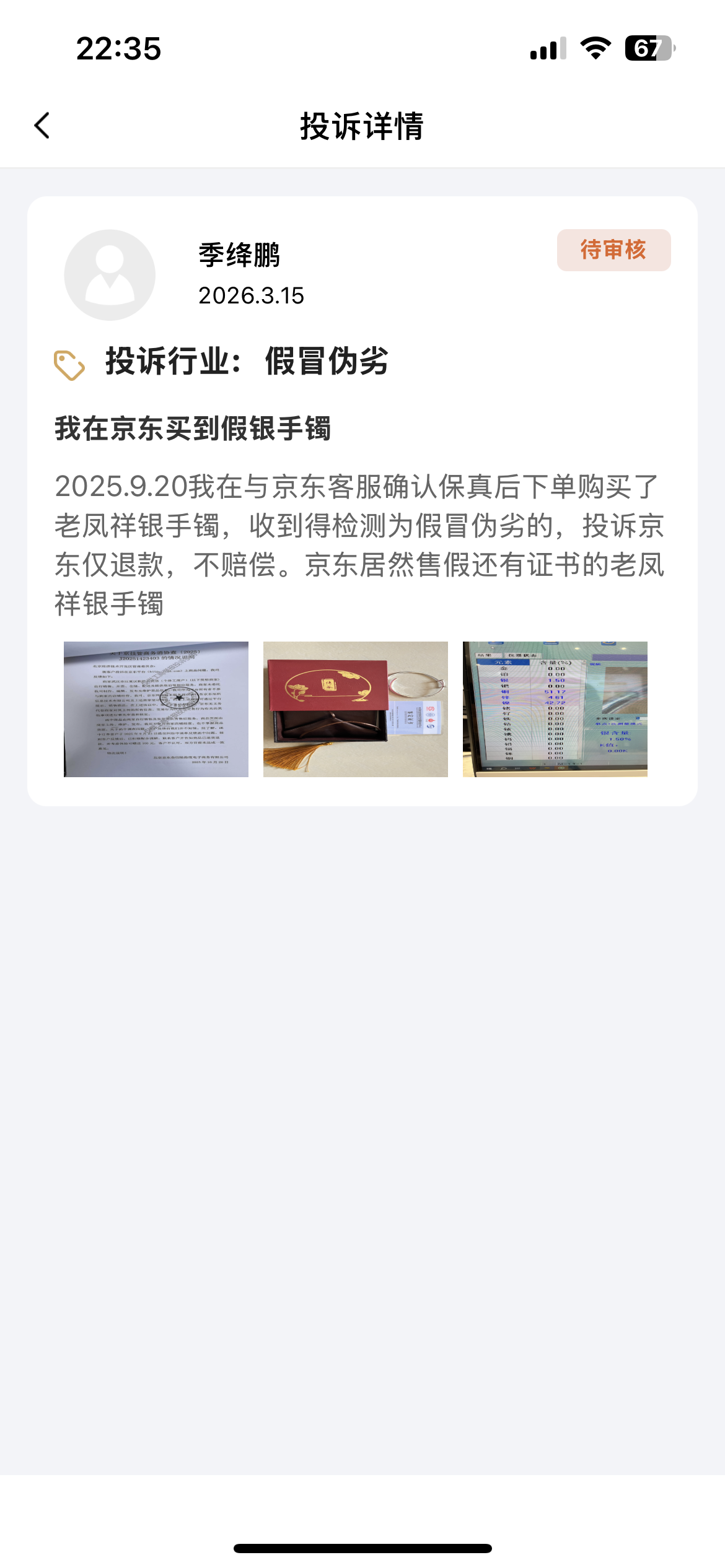The image size is (725, 1568).
Task: Expand the 投诉行业 category row
Action: 248,362
